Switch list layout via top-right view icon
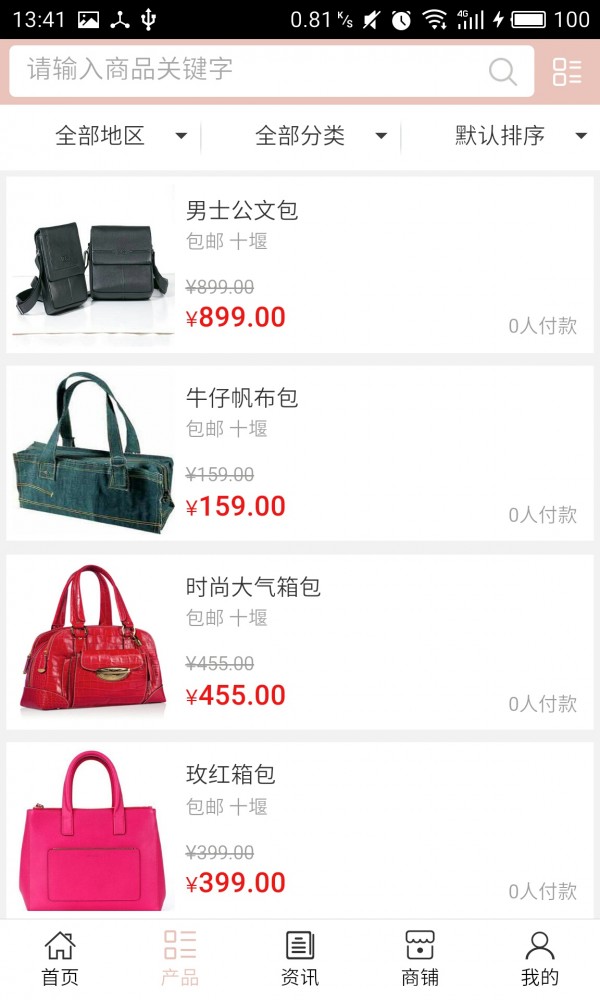 [567, 71]
